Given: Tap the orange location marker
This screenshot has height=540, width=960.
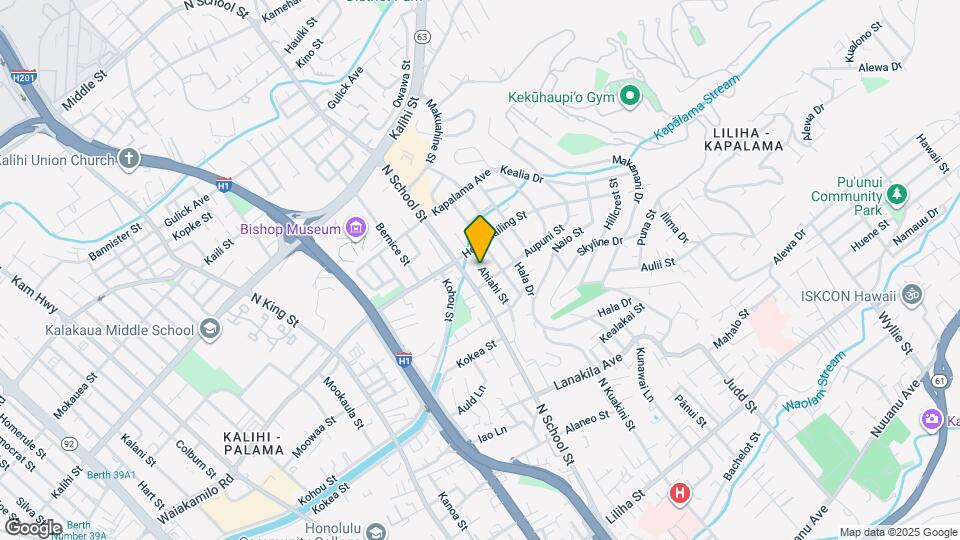Looking at the screenshot, I should (480, 239).
